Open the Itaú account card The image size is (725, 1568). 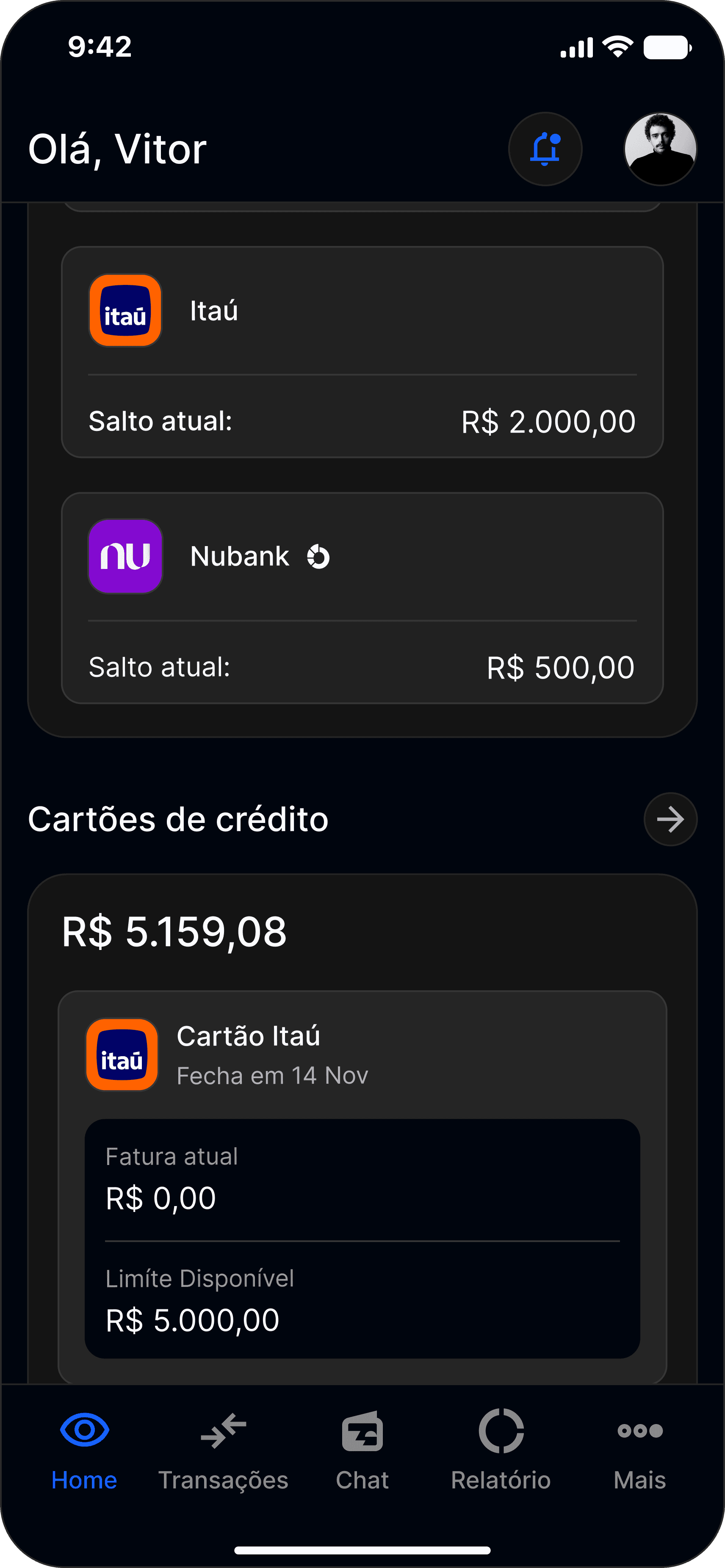(362, 352)
